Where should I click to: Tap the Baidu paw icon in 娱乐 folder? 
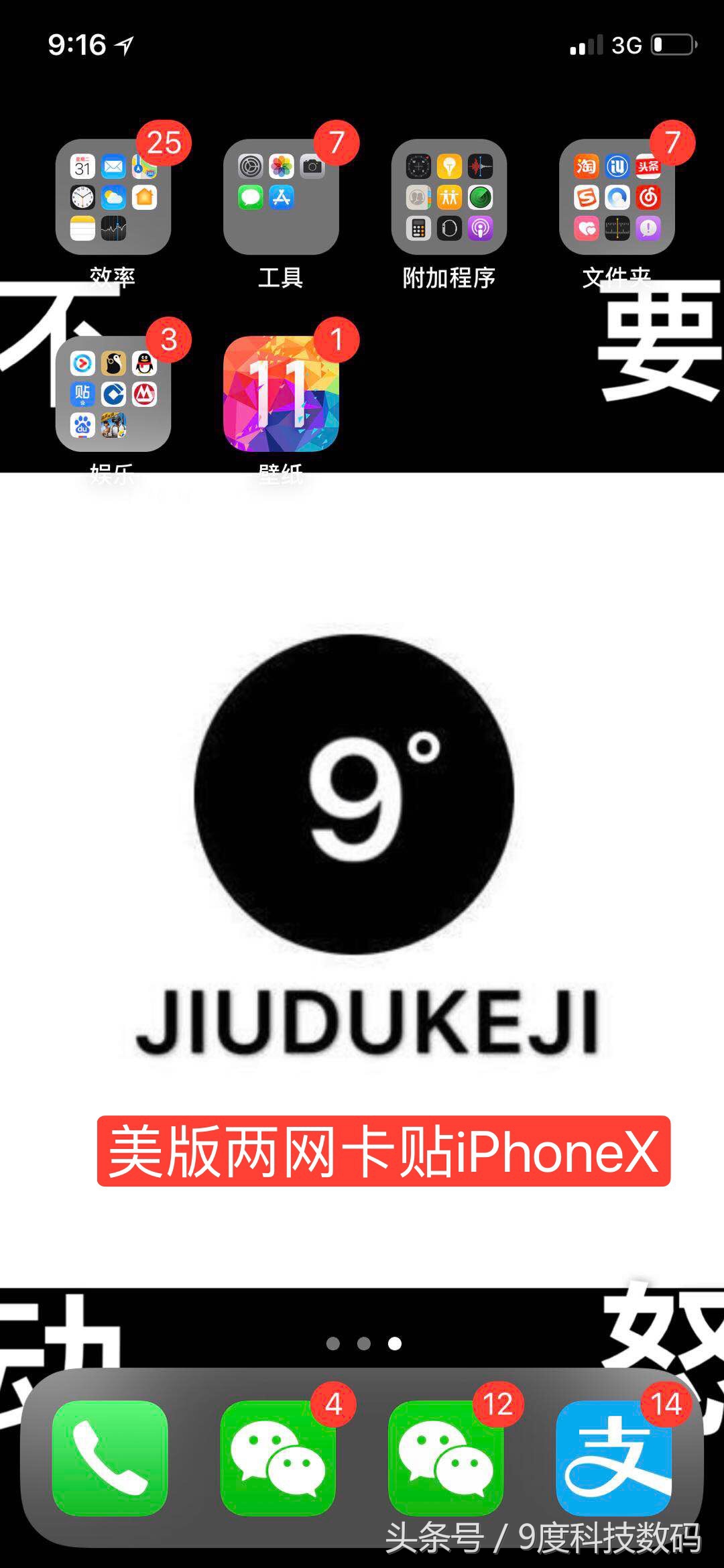(83, 426)
